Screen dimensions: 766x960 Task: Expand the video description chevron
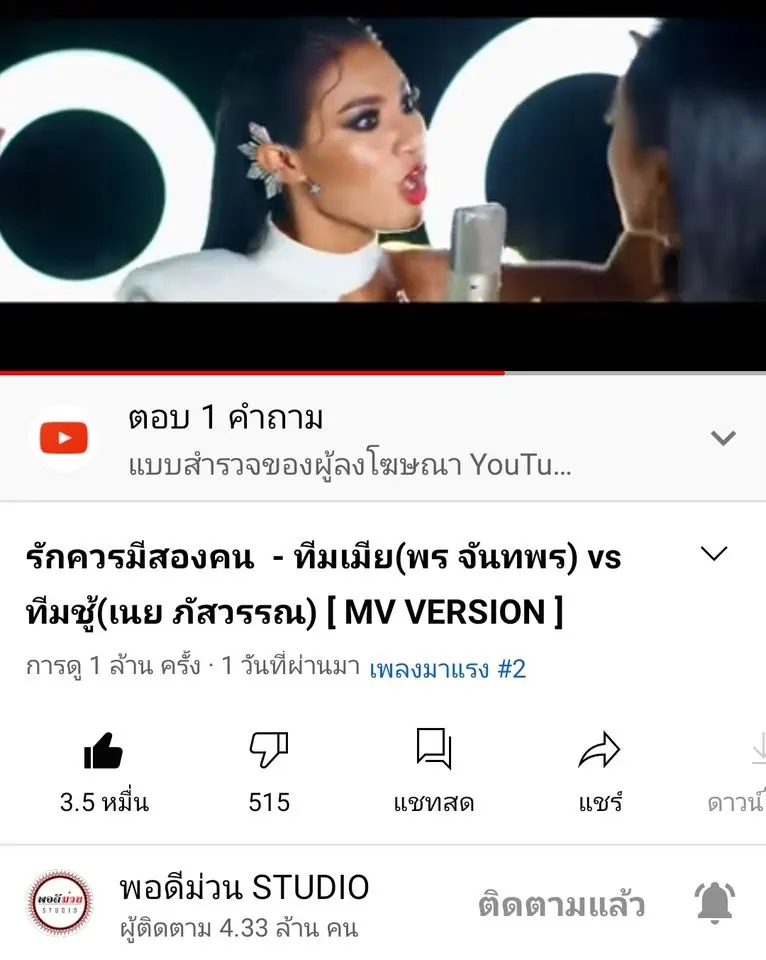click(714, 555)
